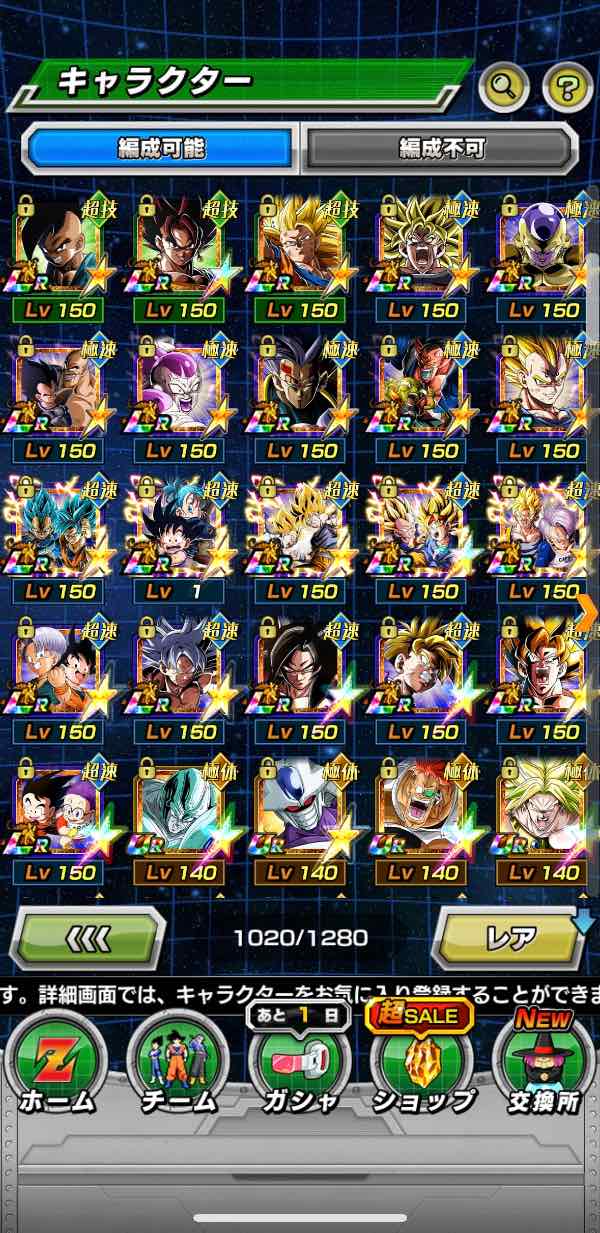600x1233 pixels.
Task: Tap the orange arrow for next page
Action: coord(588,610)
